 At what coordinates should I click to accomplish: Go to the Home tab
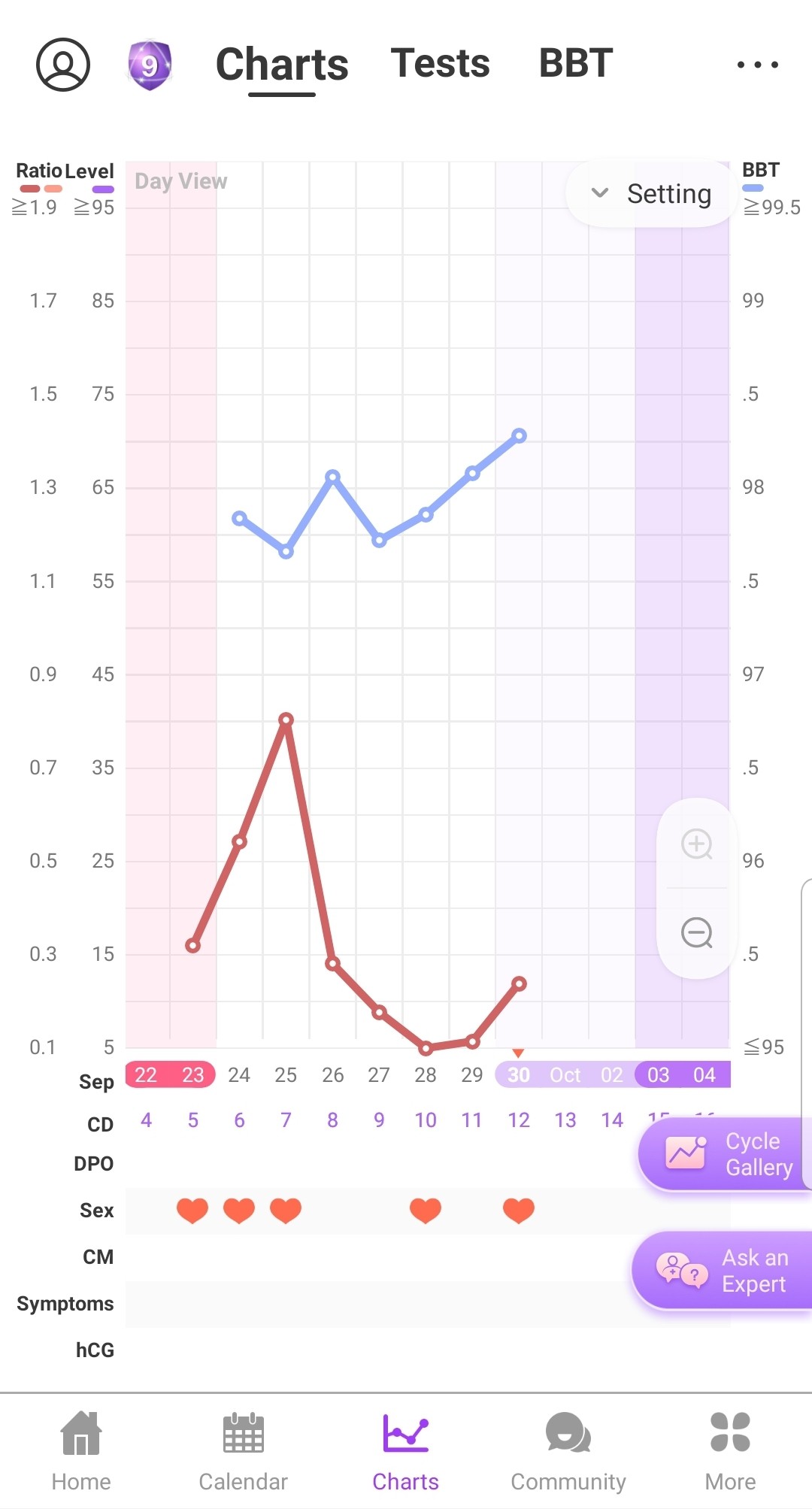(x=81, y=1451)
